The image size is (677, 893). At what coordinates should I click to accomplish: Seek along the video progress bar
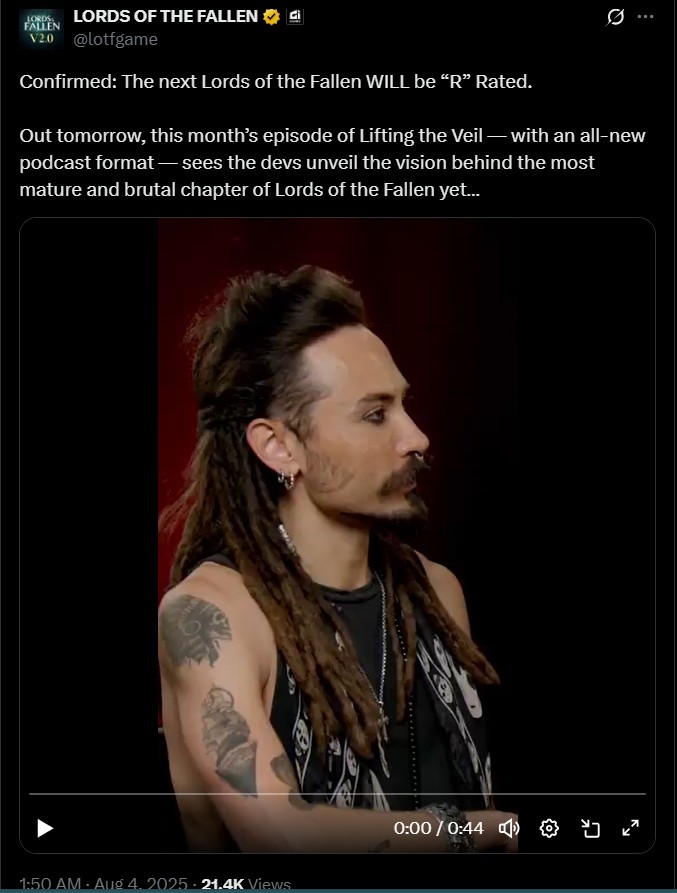337,795
